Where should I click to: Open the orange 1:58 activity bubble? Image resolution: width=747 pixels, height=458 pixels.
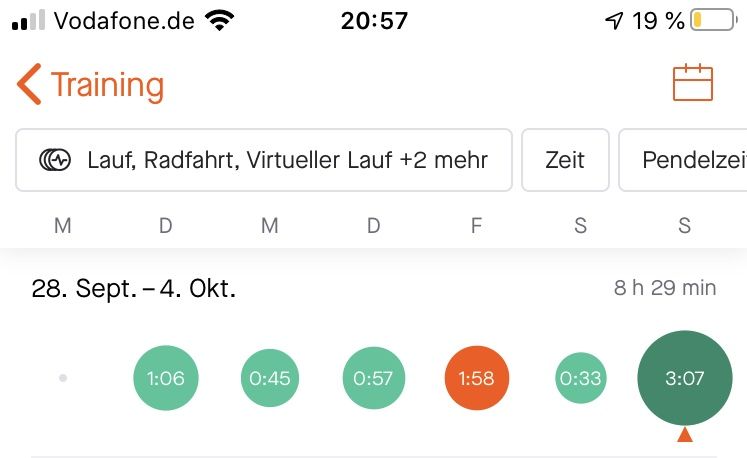tap(477, 379)
